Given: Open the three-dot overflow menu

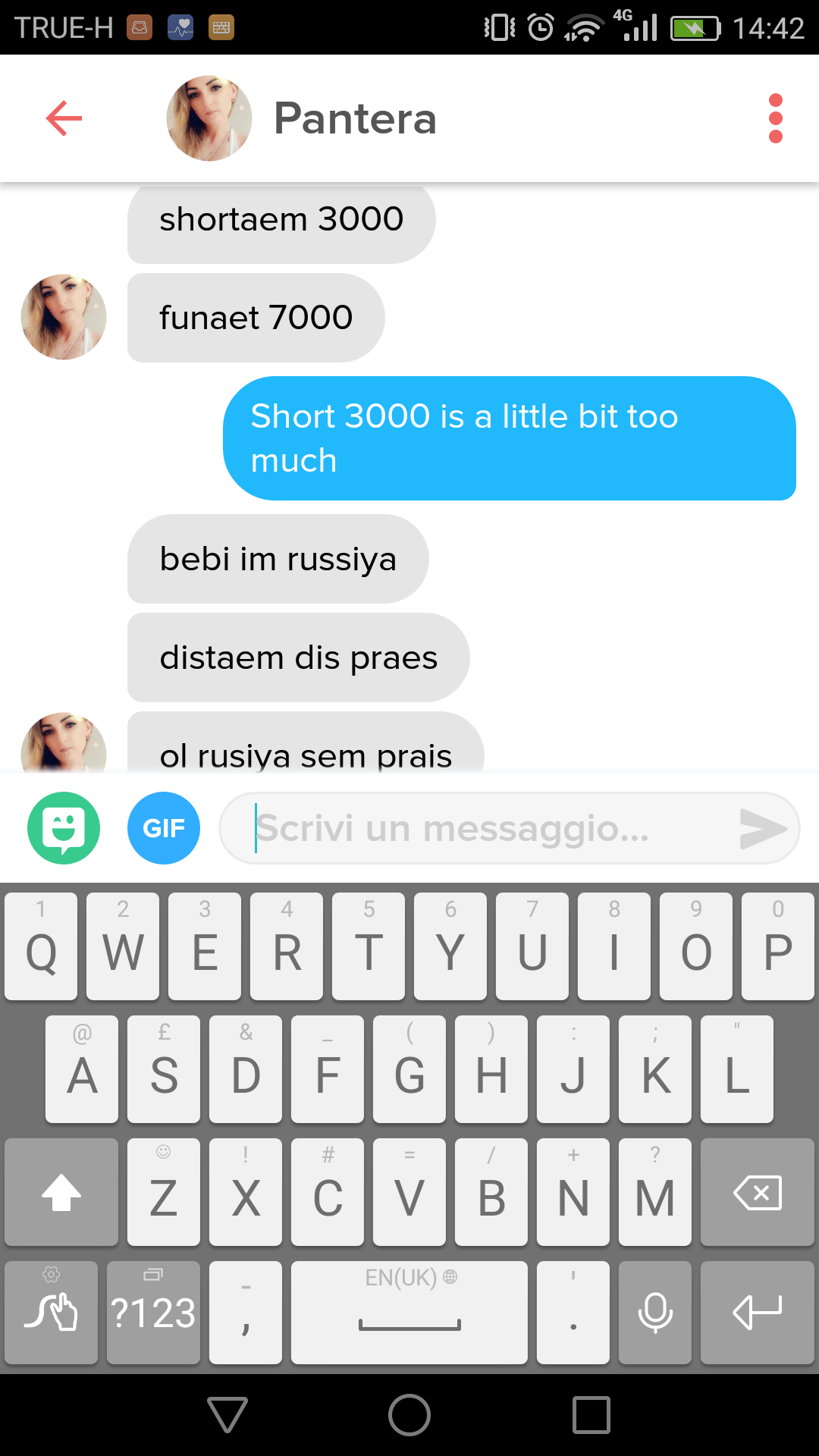Looking at the screenshot, I should pyautogui.click(x=775, y=118).
